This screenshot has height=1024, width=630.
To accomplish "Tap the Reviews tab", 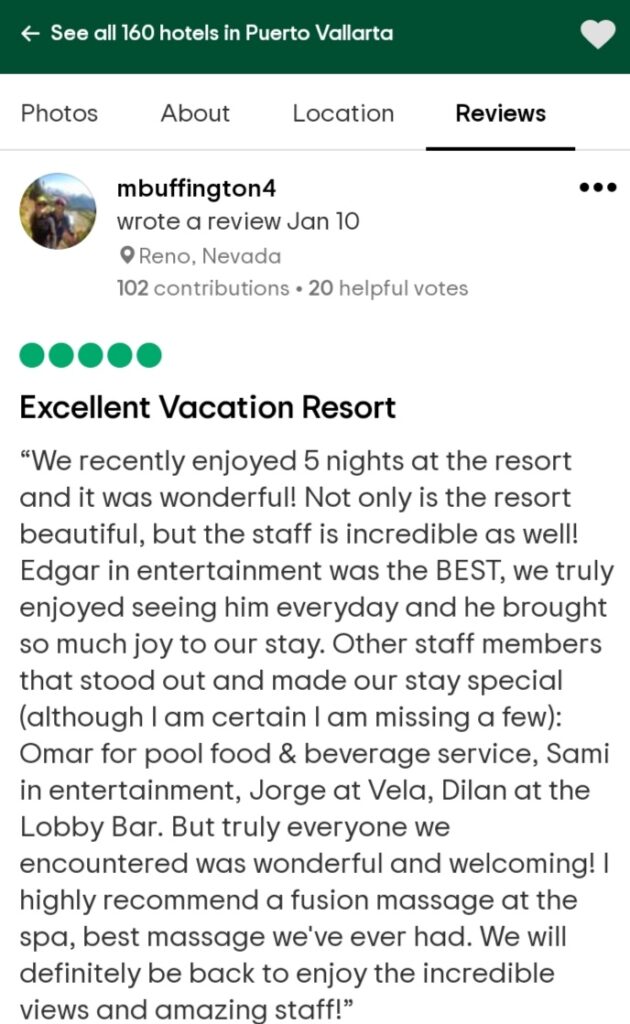I will click(x=501, y=113).
